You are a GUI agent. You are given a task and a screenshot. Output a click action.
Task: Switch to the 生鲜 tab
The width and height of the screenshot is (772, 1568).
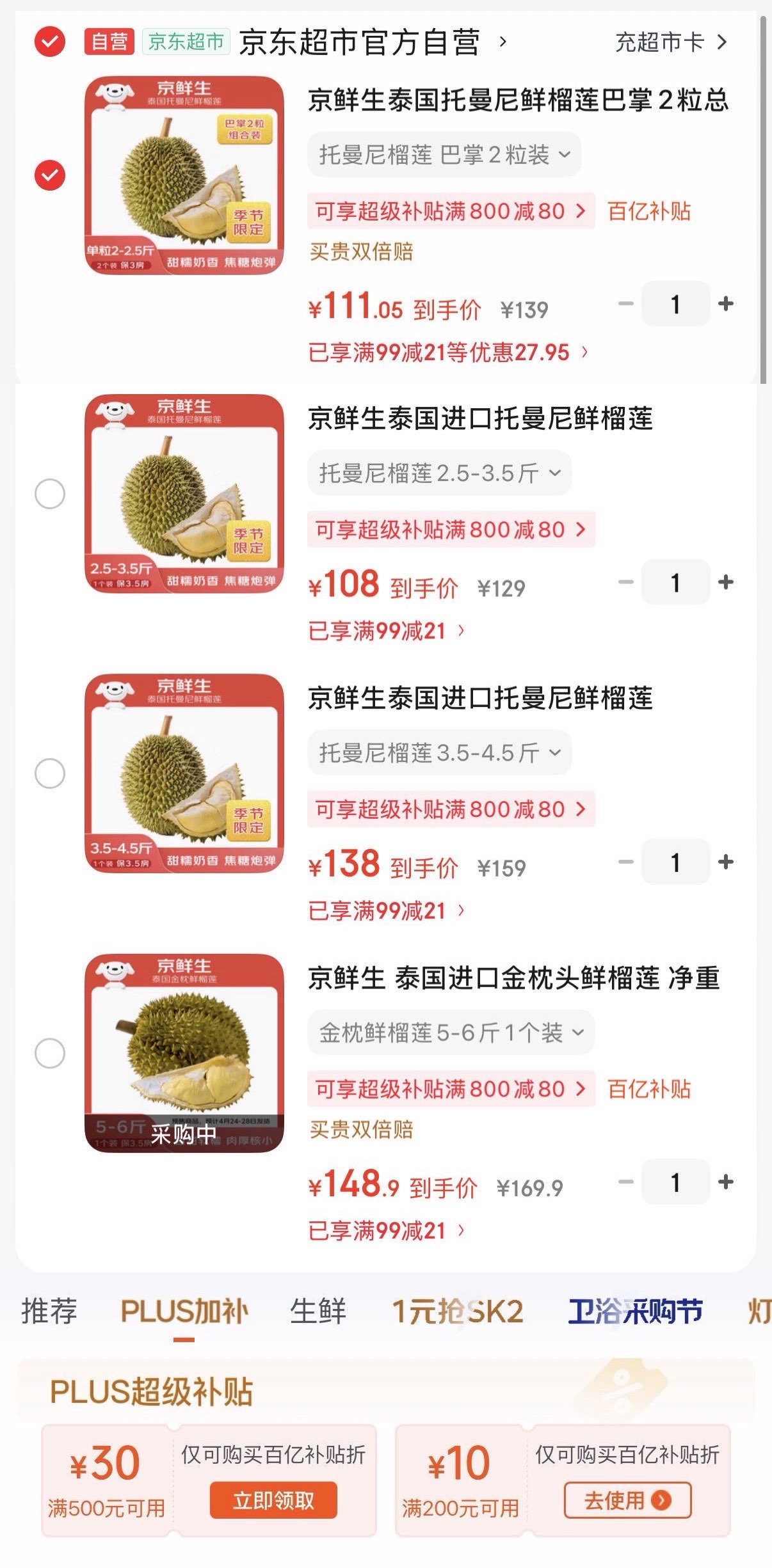click(318, 1311)
